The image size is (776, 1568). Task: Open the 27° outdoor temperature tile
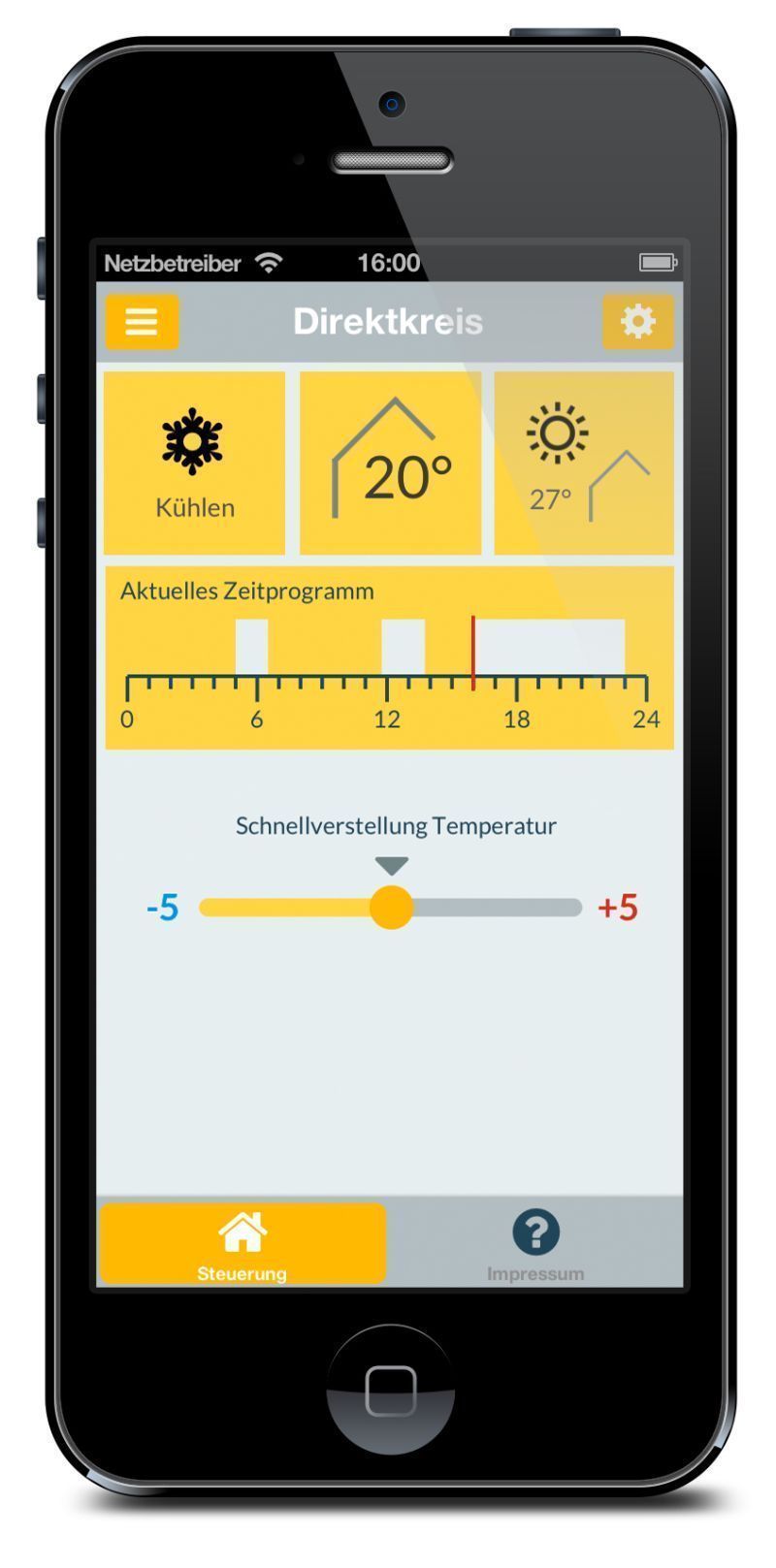pos(584,463)
